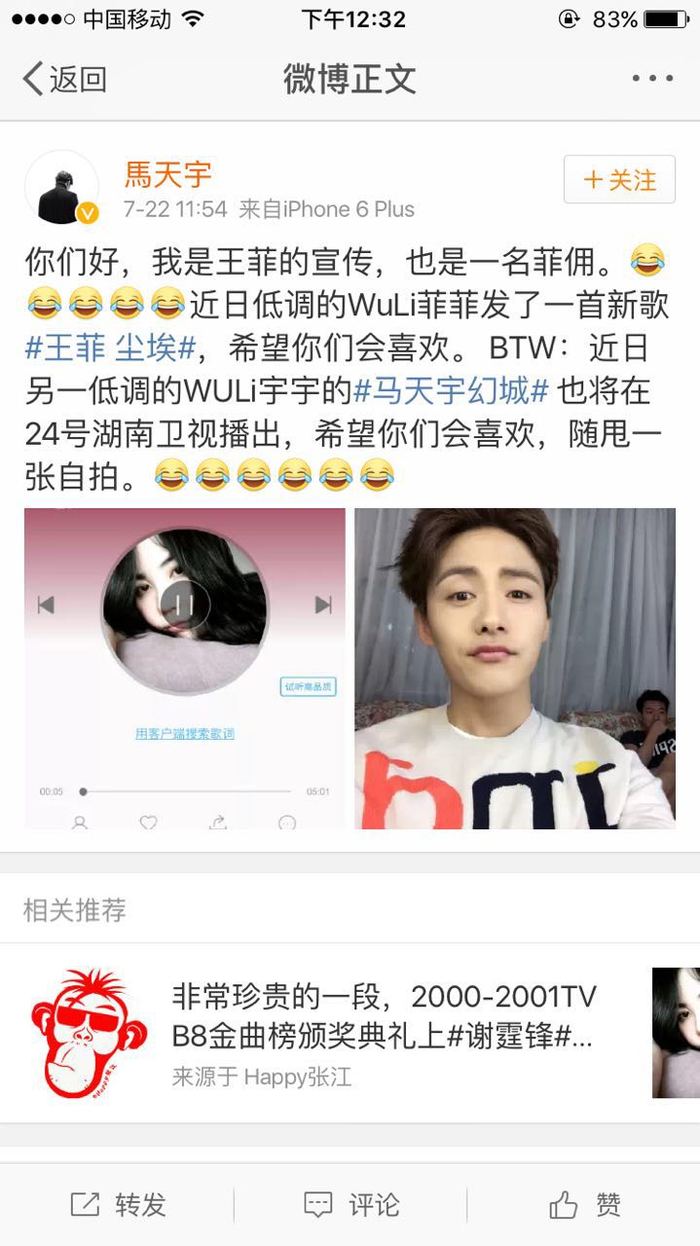Viewport: 700px width, 1246px height.
Task: Repost this weibo with 转发
Action: point(117,1204)
